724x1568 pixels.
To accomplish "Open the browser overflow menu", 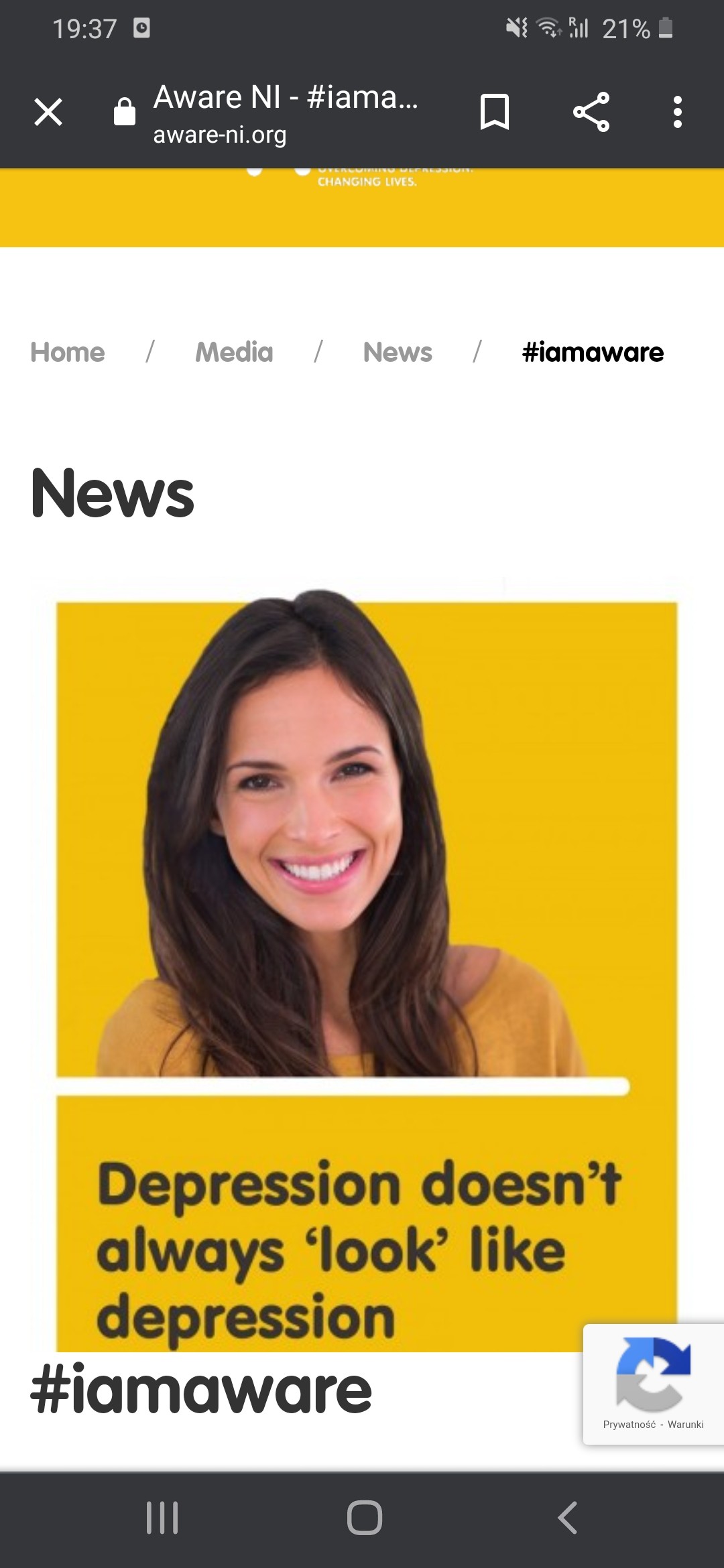I will [678, 112].
